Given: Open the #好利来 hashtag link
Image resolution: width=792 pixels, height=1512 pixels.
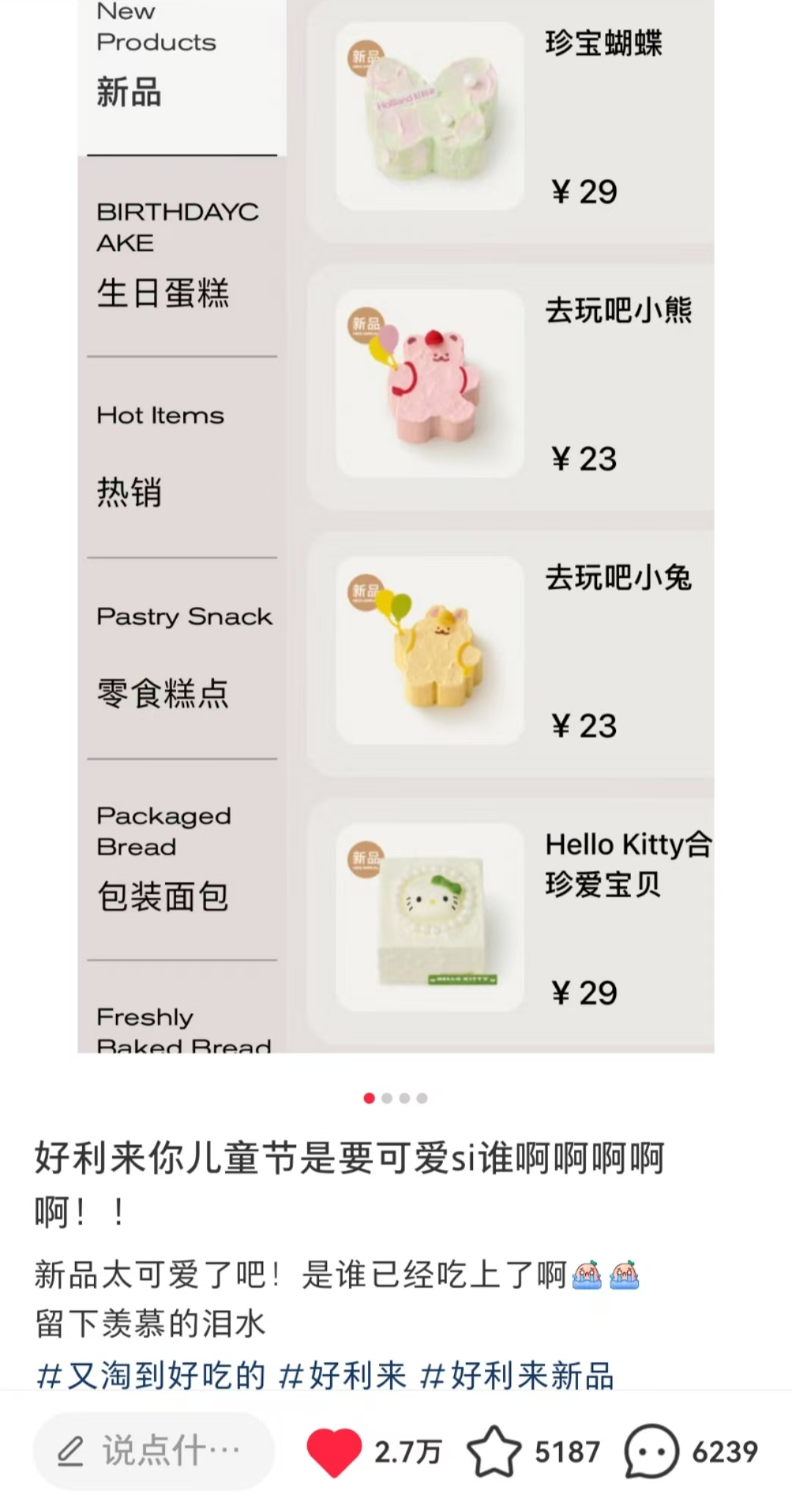Looking at the screenshot, I should coord(342,1375).
